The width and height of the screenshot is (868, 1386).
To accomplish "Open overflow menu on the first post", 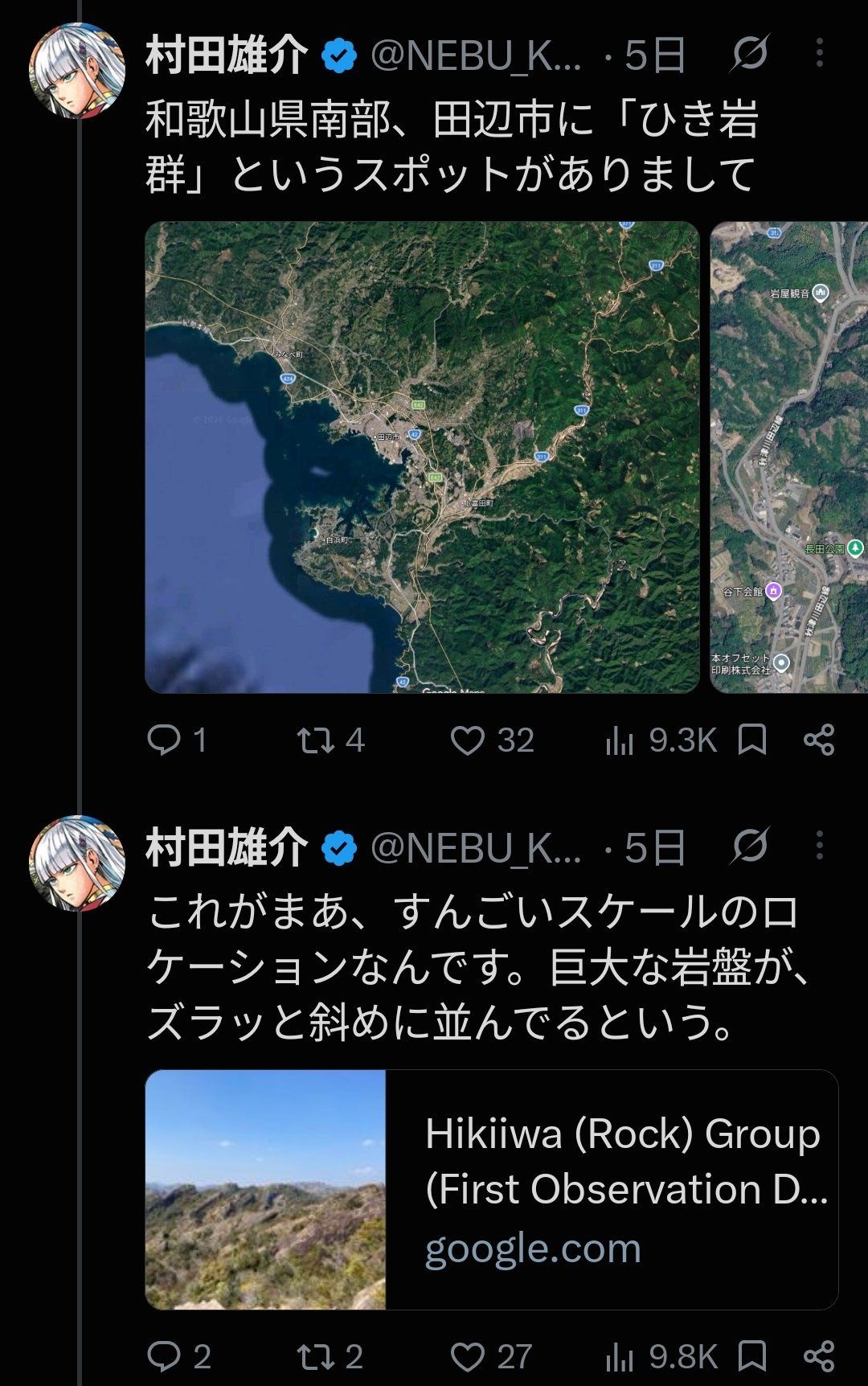I will point(819,53).
